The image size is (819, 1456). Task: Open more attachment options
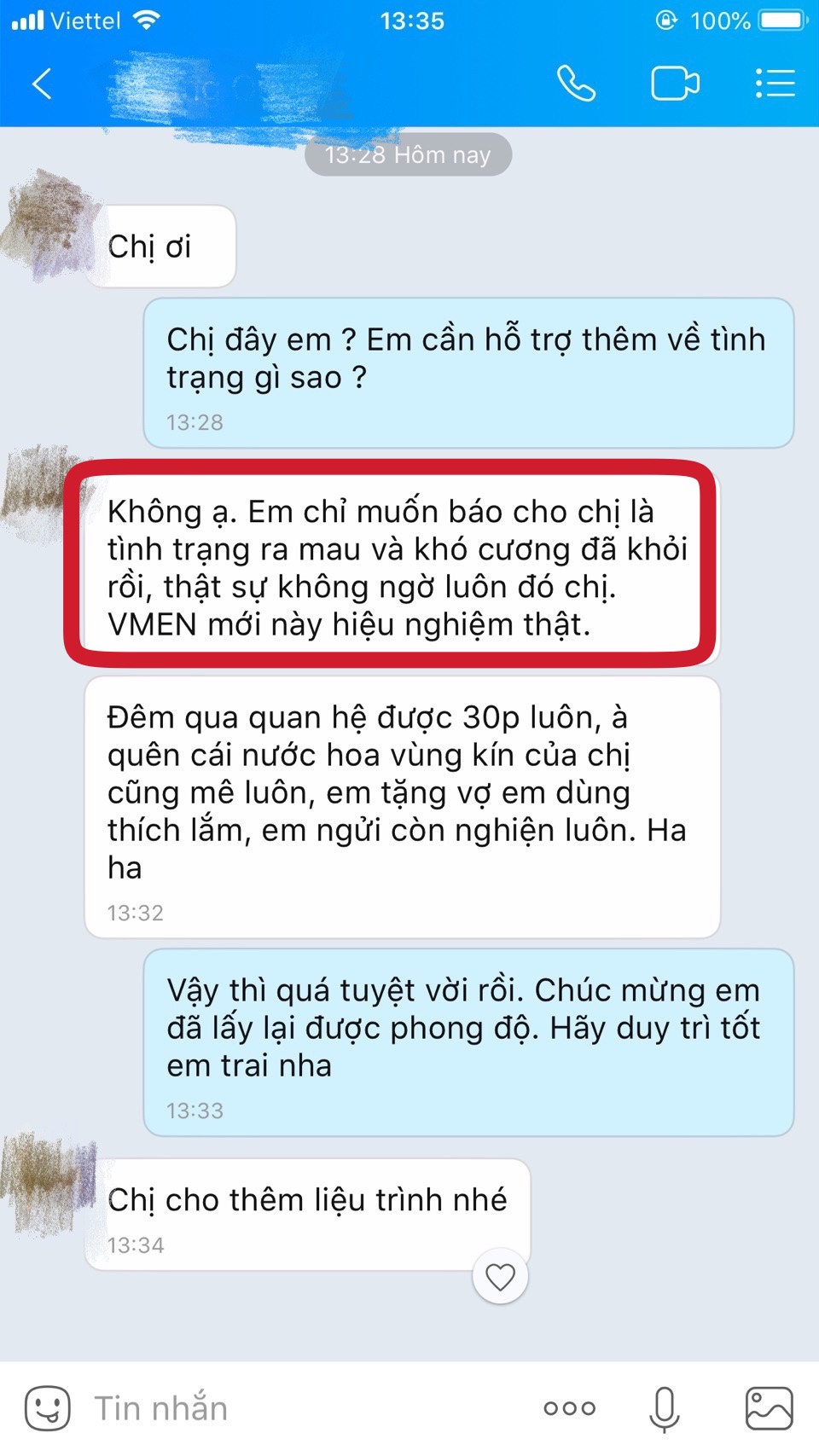569,1408
